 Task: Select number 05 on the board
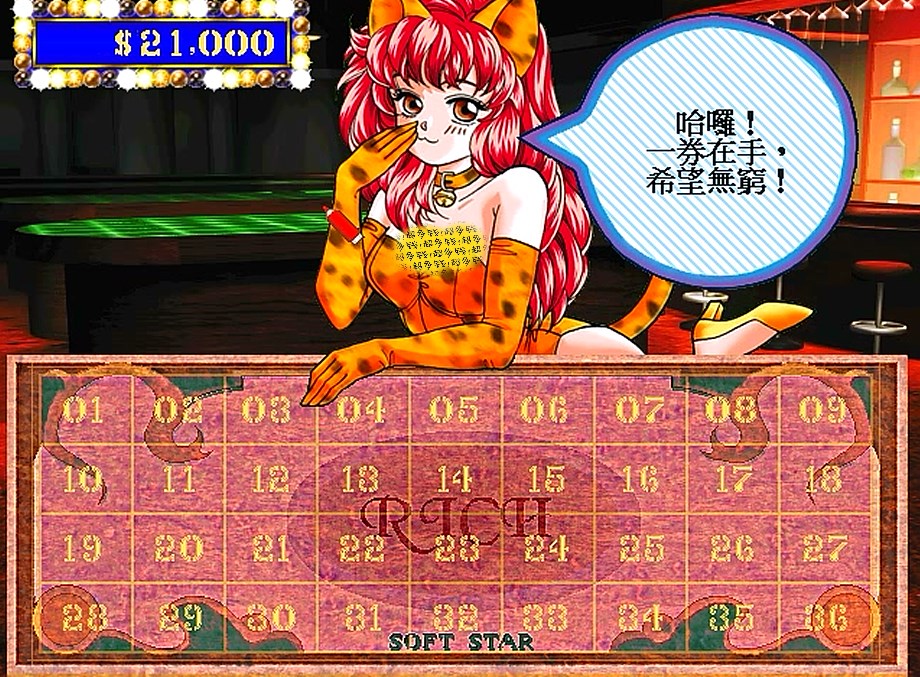point(454,410)
